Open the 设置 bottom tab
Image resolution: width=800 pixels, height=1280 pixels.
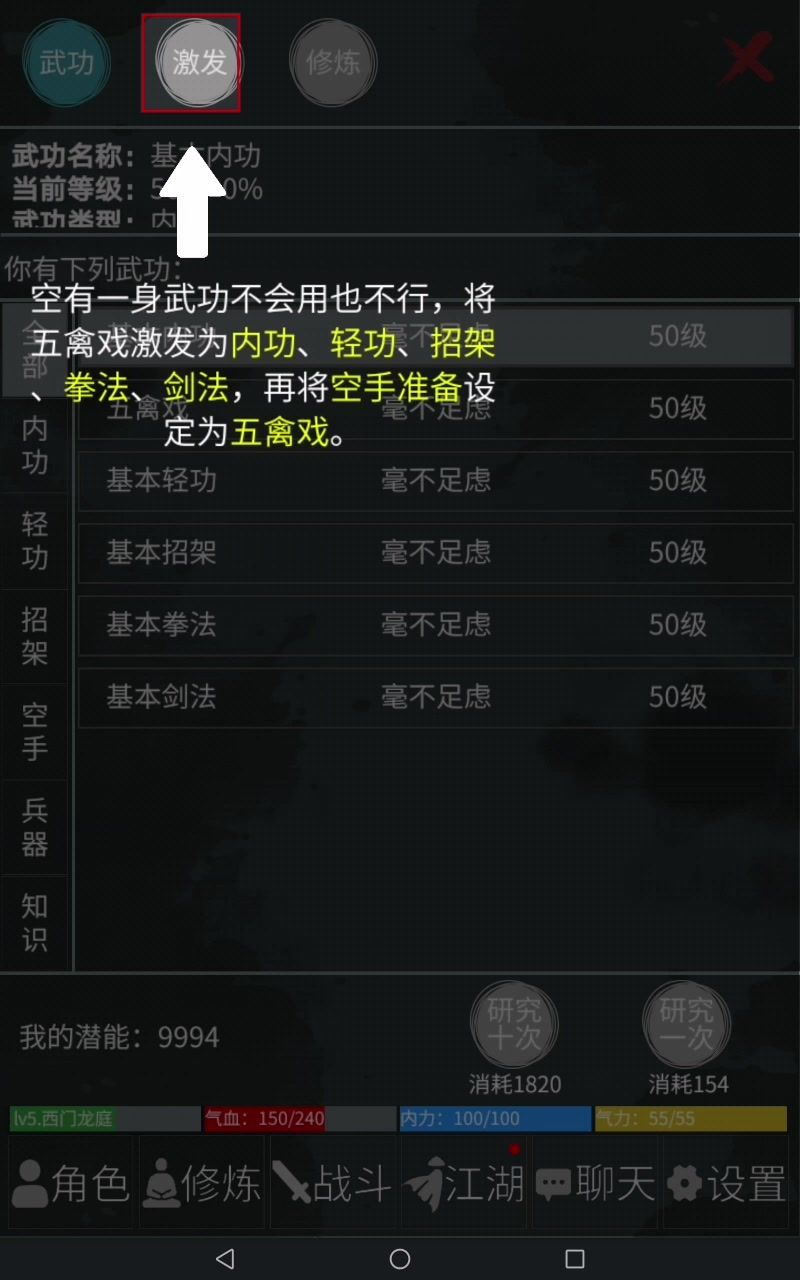pyautogui.click(x=727, y=1184)
